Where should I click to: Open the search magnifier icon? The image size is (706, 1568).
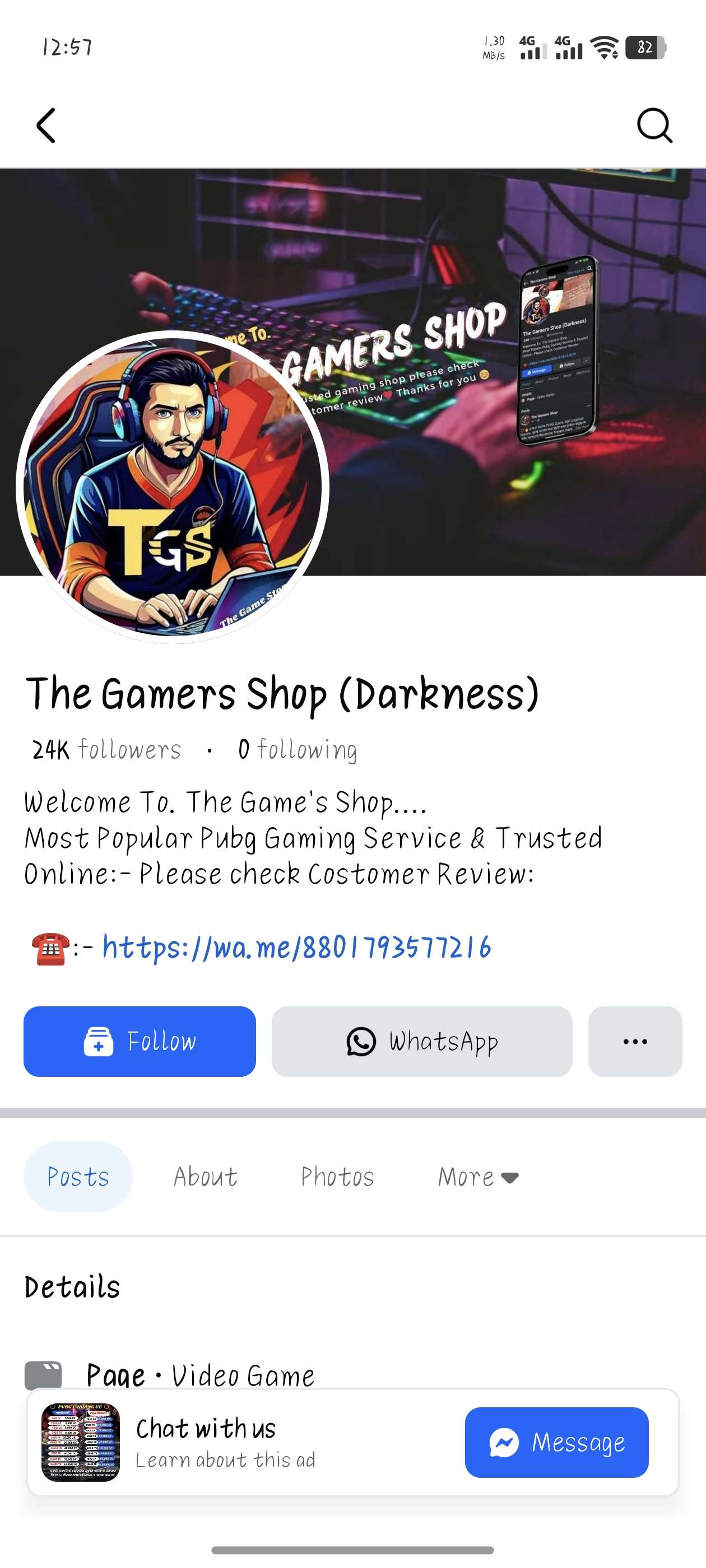[x=654, y=125]
